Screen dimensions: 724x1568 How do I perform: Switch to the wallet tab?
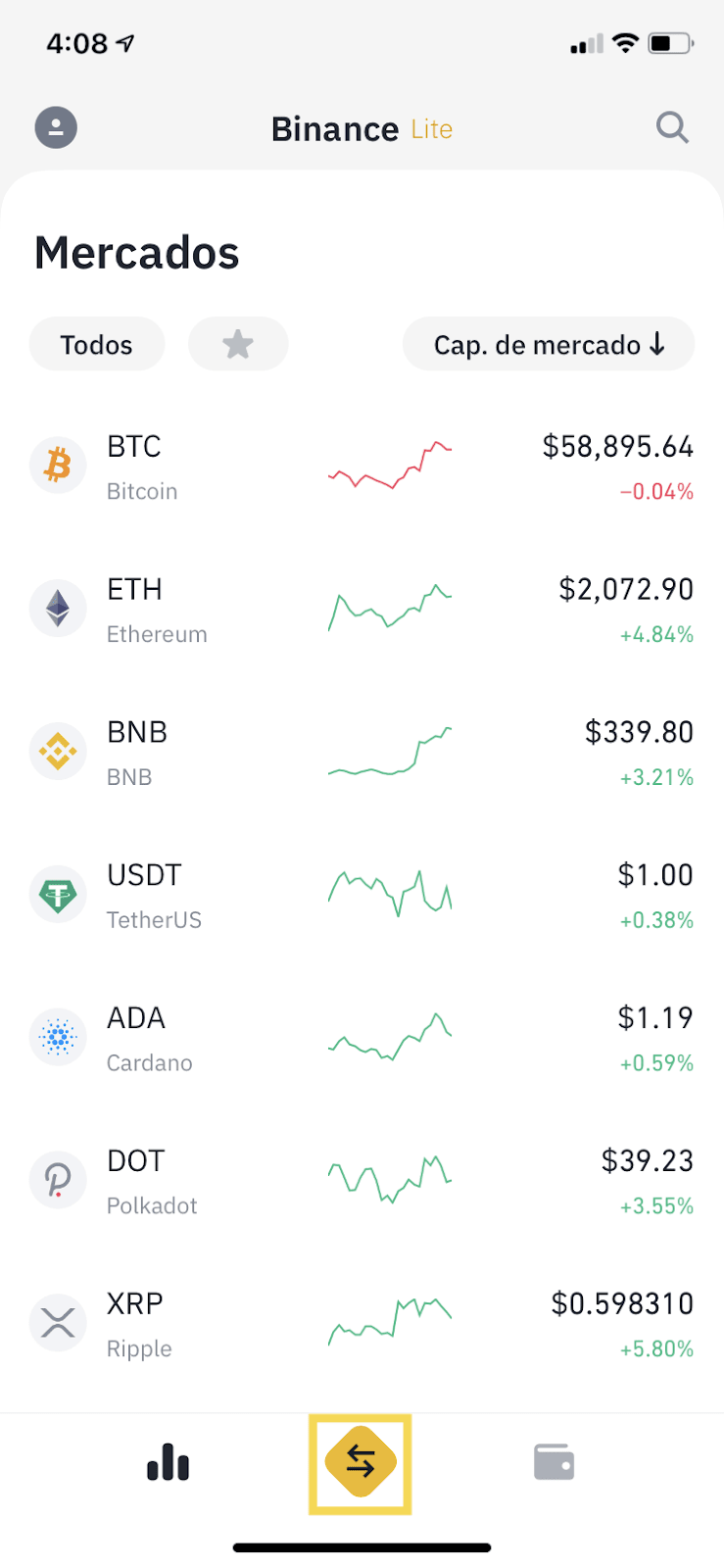point(554,1462)
